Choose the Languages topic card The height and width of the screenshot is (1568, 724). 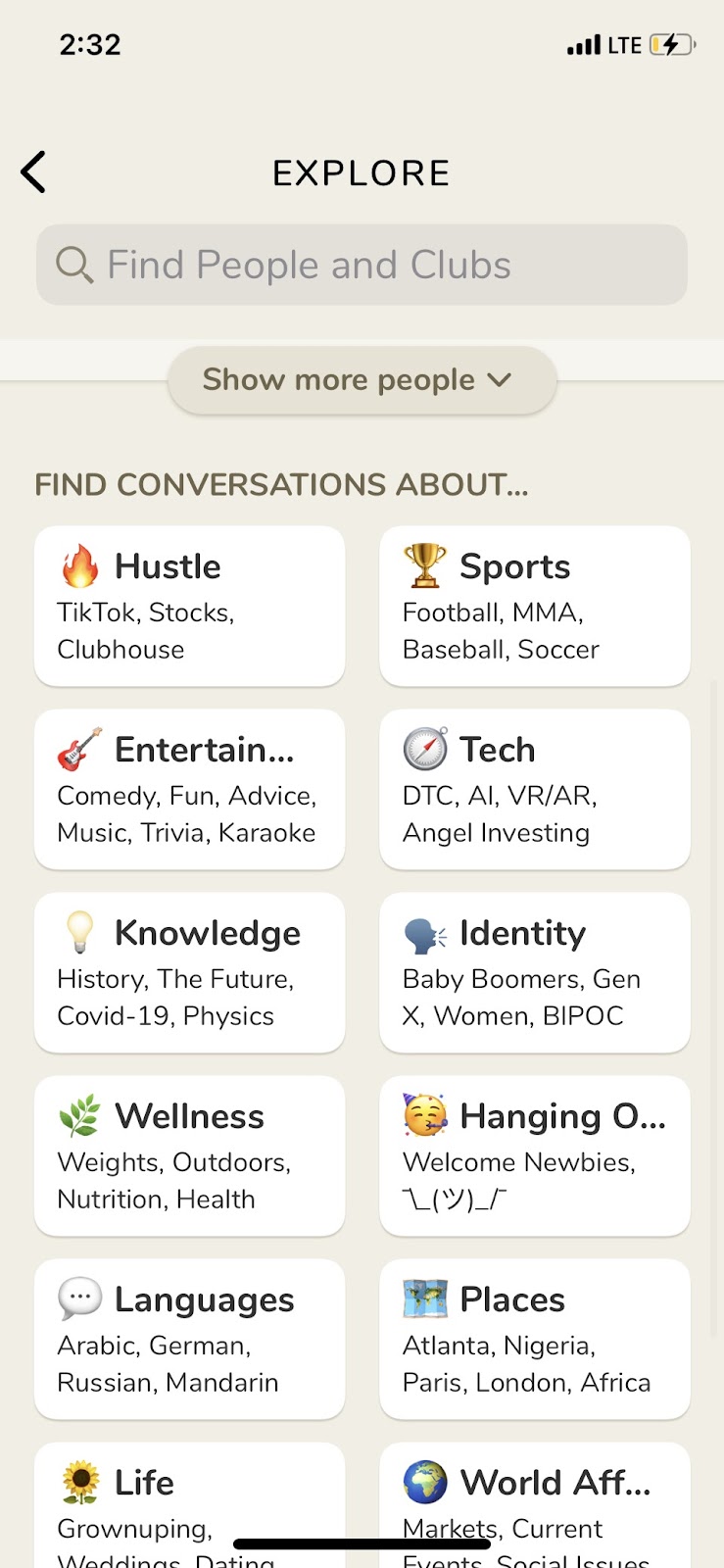[x=189, y=1339]
